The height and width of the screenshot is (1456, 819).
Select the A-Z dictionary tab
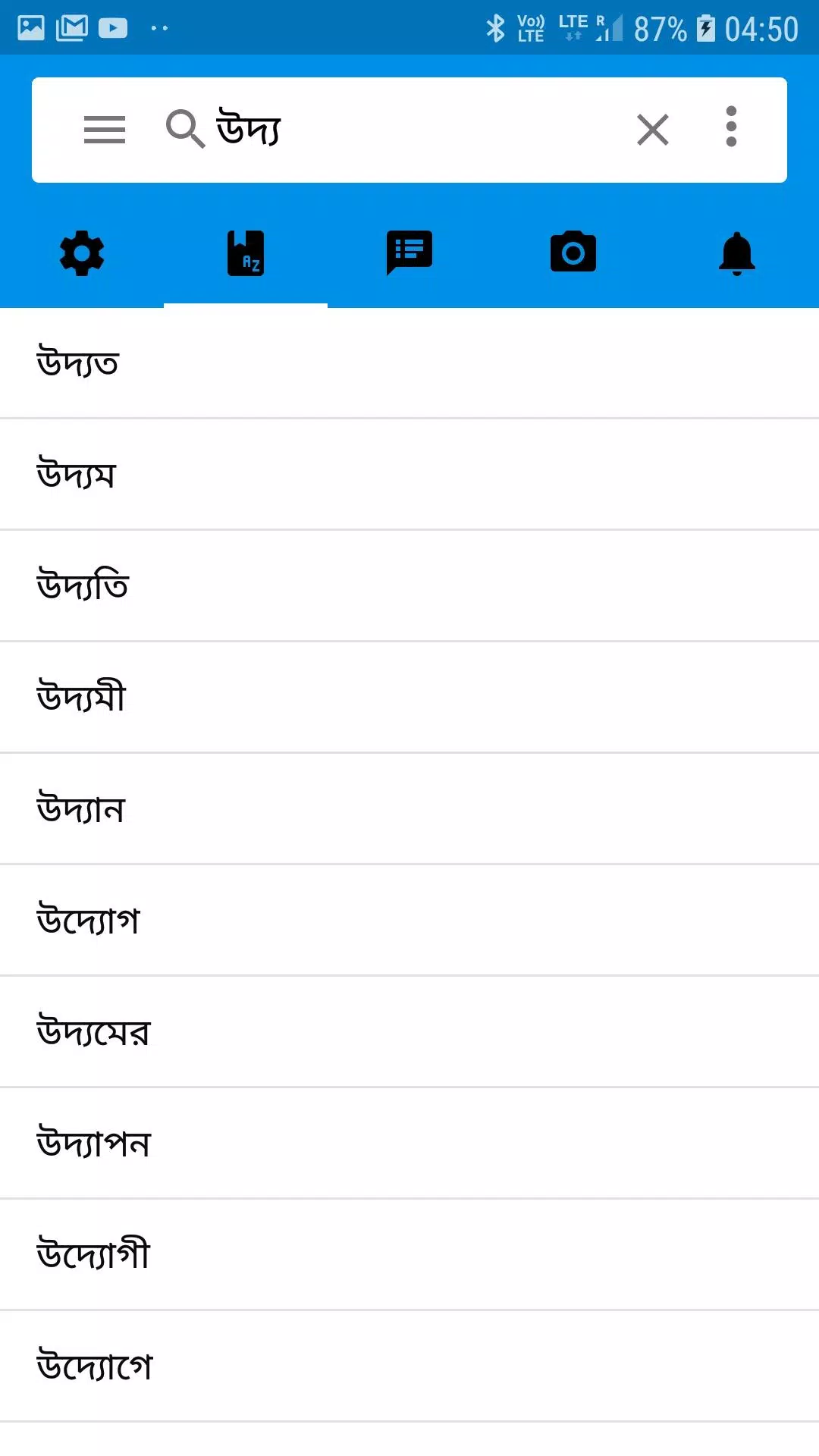point(246,253)
